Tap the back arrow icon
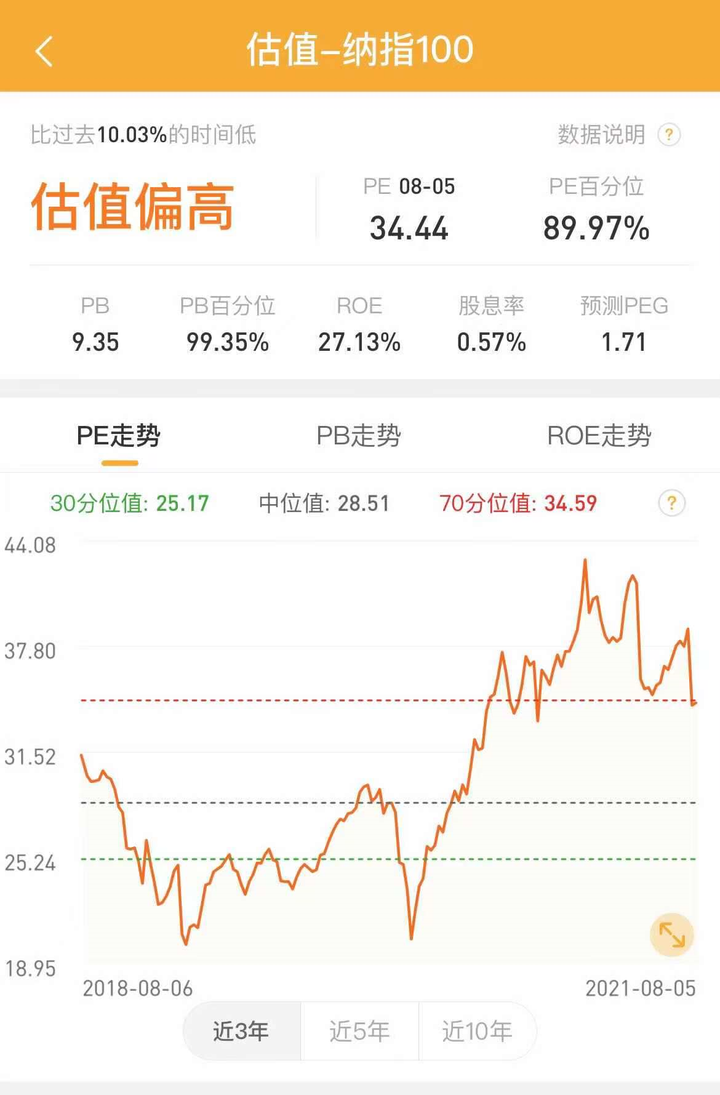Screen dimensions: 720x1095 click(44, 49)
